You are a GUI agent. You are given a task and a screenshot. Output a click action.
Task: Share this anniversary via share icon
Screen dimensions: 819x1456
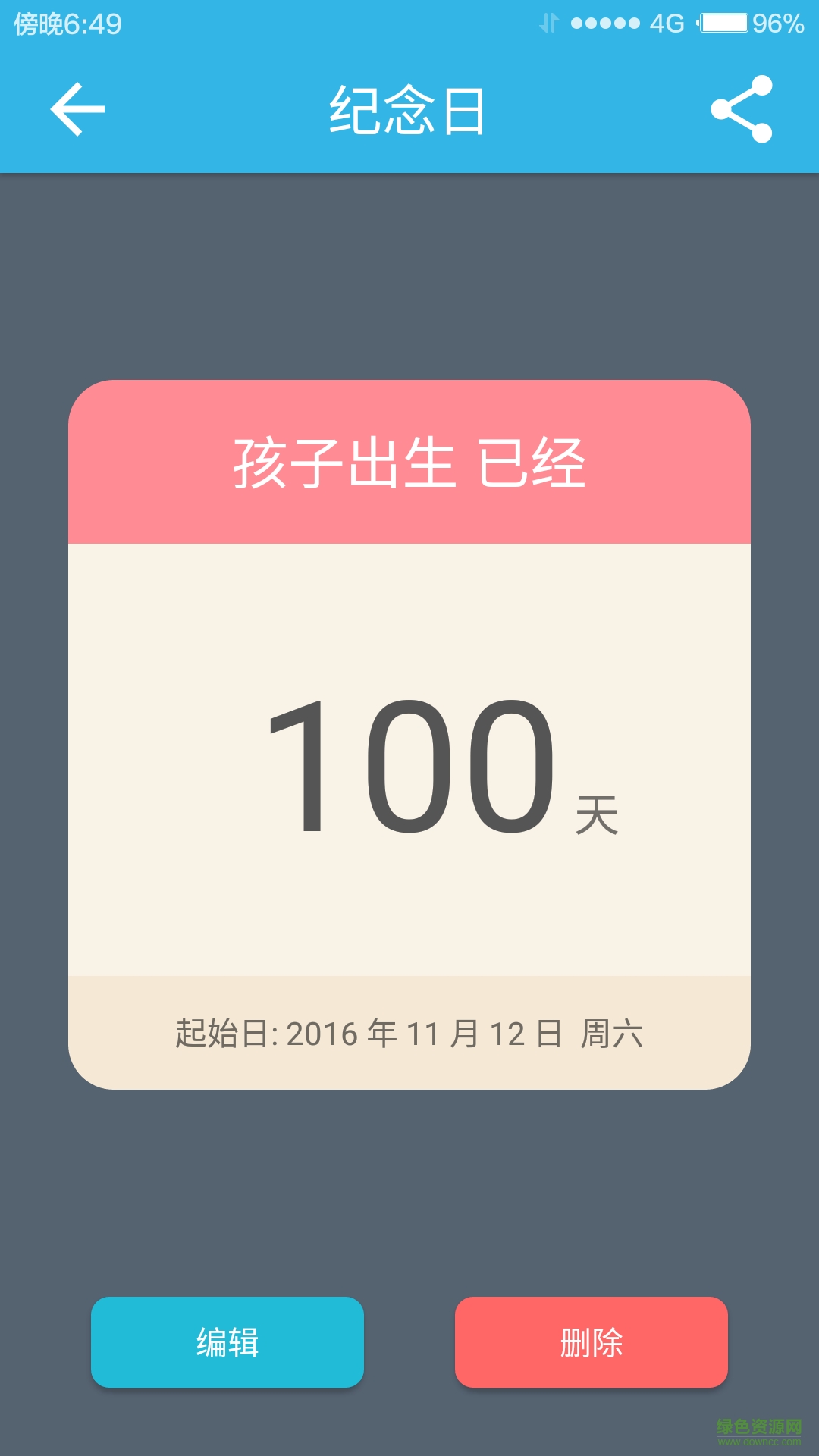[742, 109]
